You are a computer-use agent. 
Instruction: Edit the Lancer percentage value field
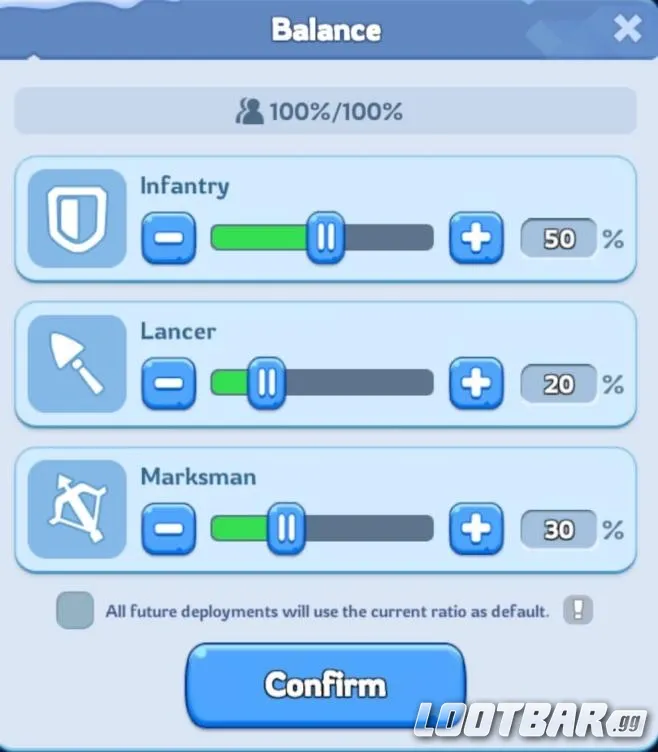click(559, 384)
